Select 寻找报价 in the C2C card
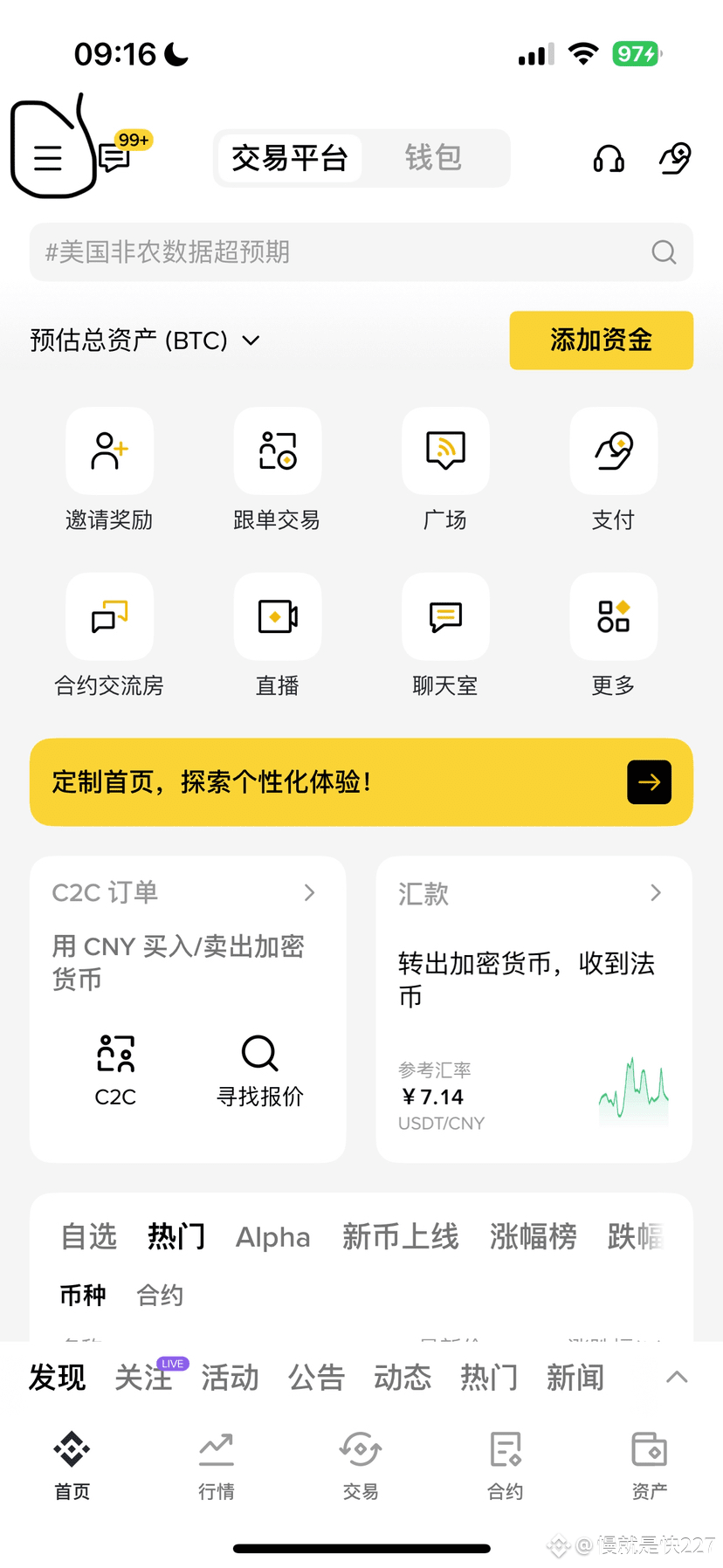This screenshot has height=1568, width=723. coord(259,1070)
